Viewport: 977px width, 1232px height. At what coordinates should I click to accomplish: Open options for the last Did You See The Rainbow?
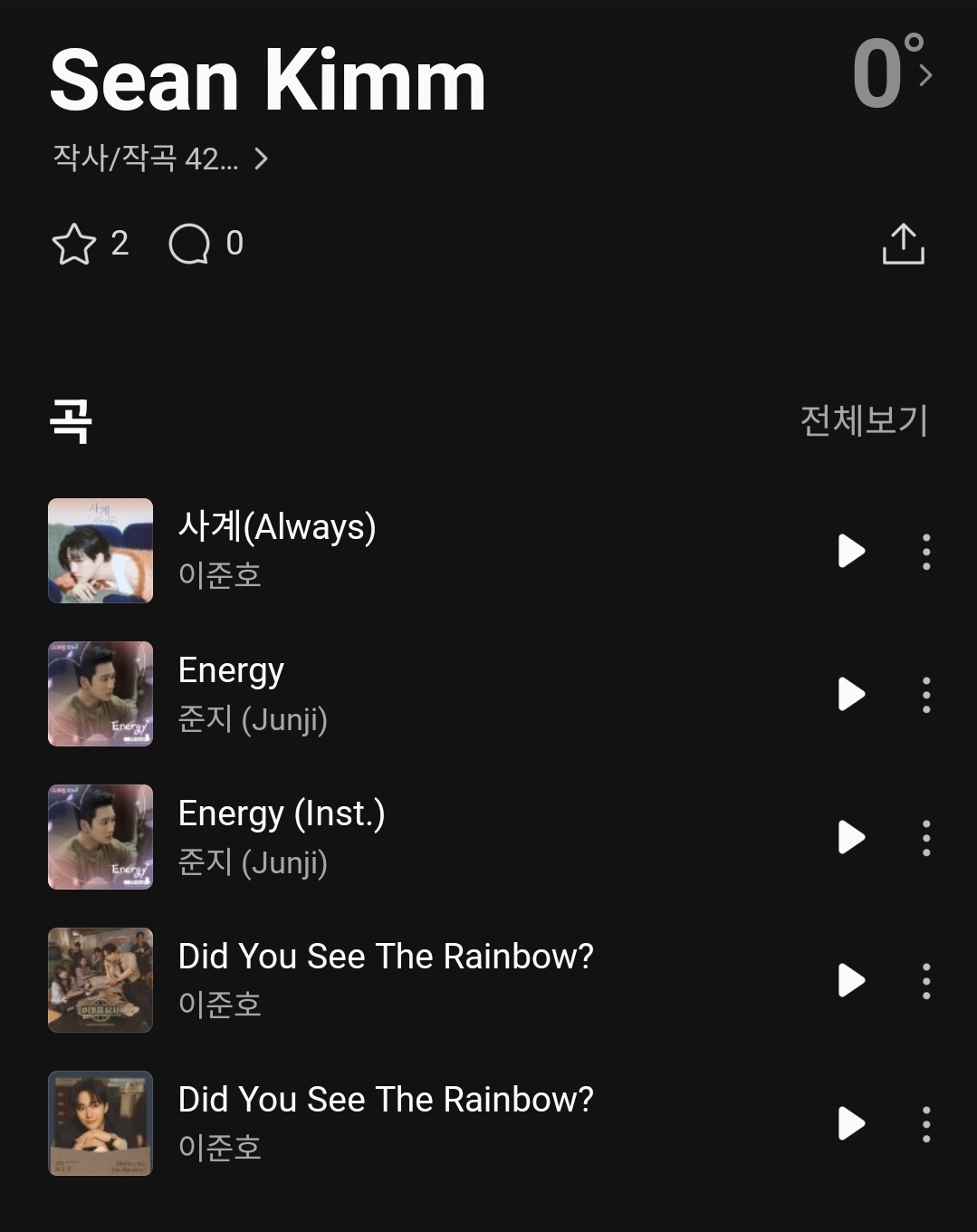pos(926,1123)
